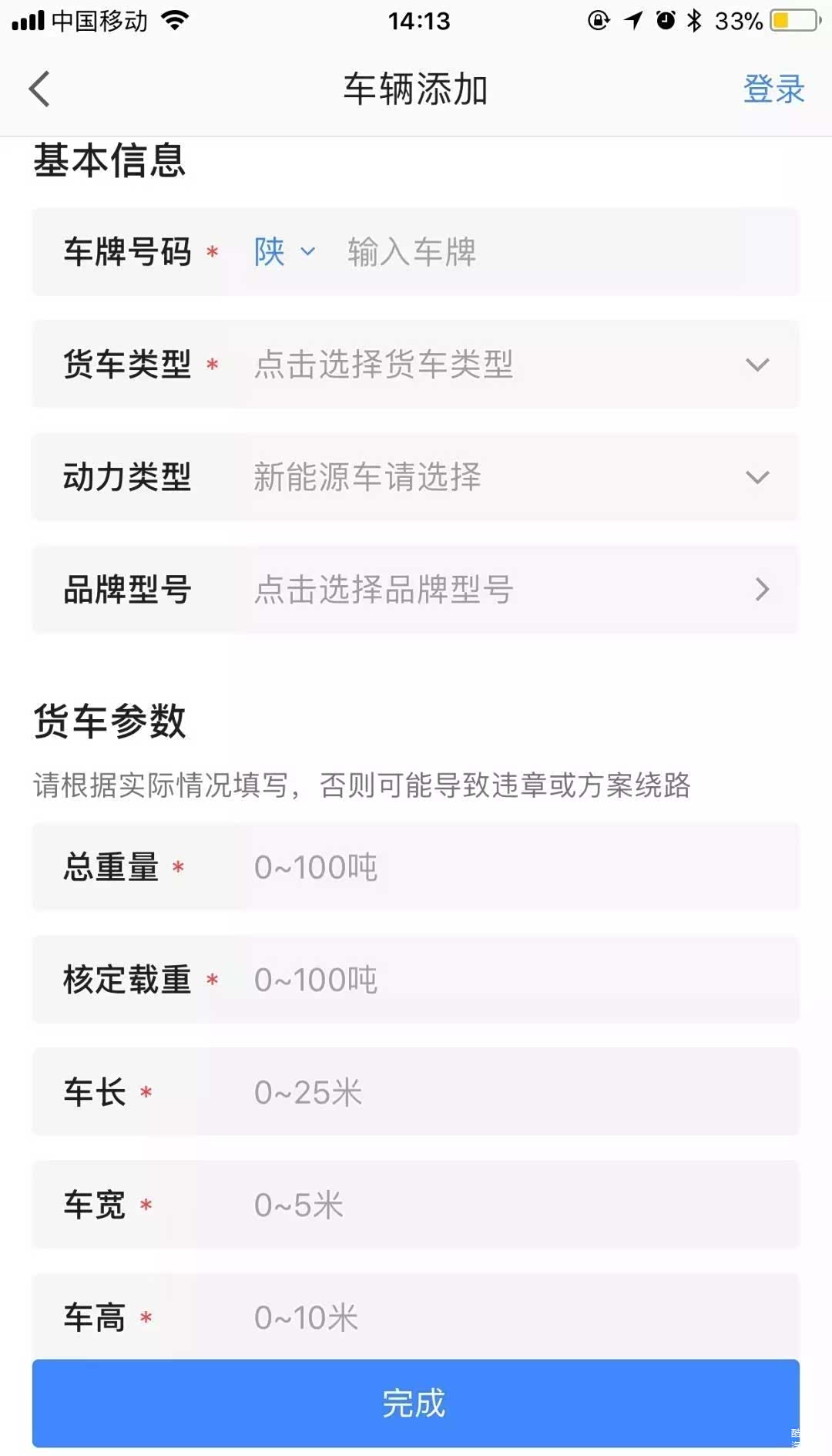Screen dimensions: 832x1456
Task: Submit with the 完成 button
Action: point(415,1403)
